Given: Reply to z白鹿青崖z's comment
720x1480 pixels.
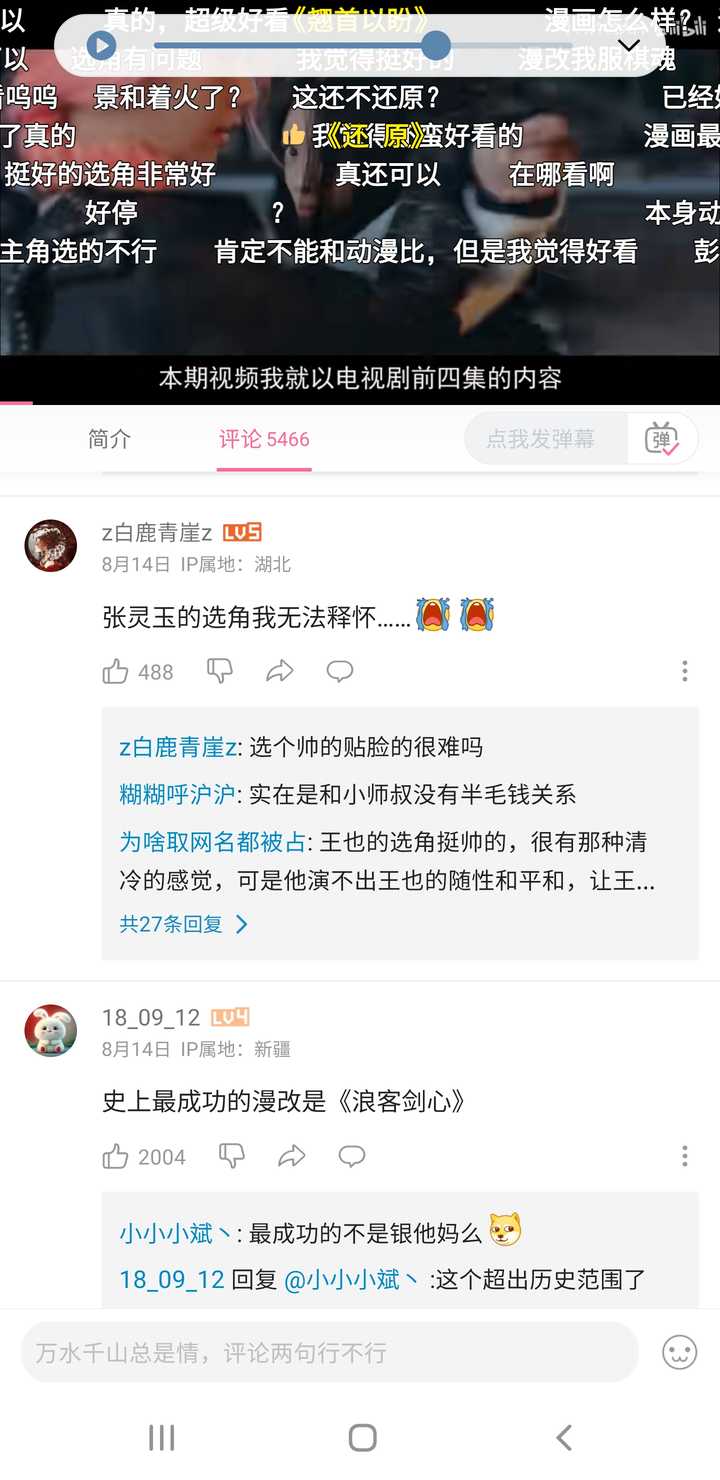Looking at the screenshot, I should click(x=340, y=671).
